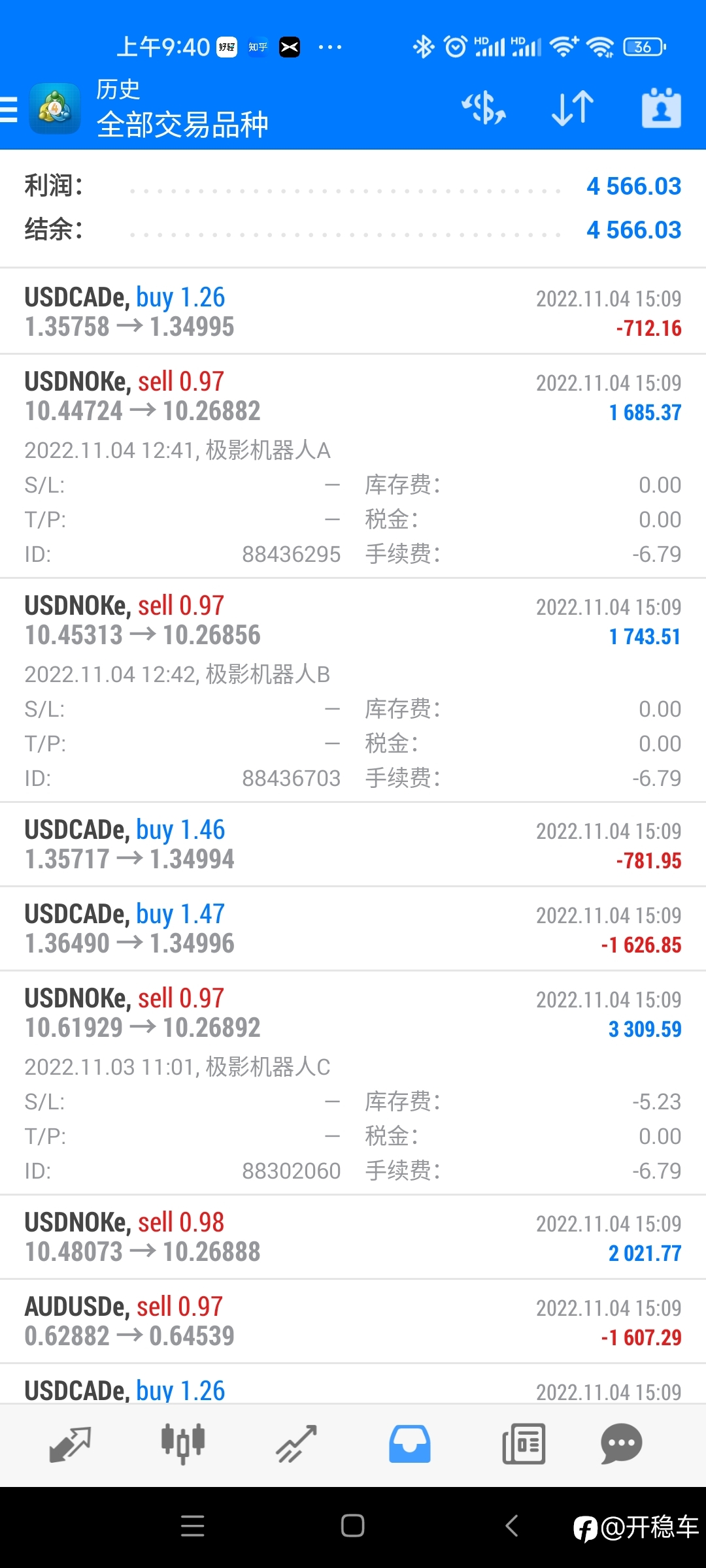This screenshot has width=706, height=1568.
Task: Open the date range calendar icon
Action: (x=661, y=108)
